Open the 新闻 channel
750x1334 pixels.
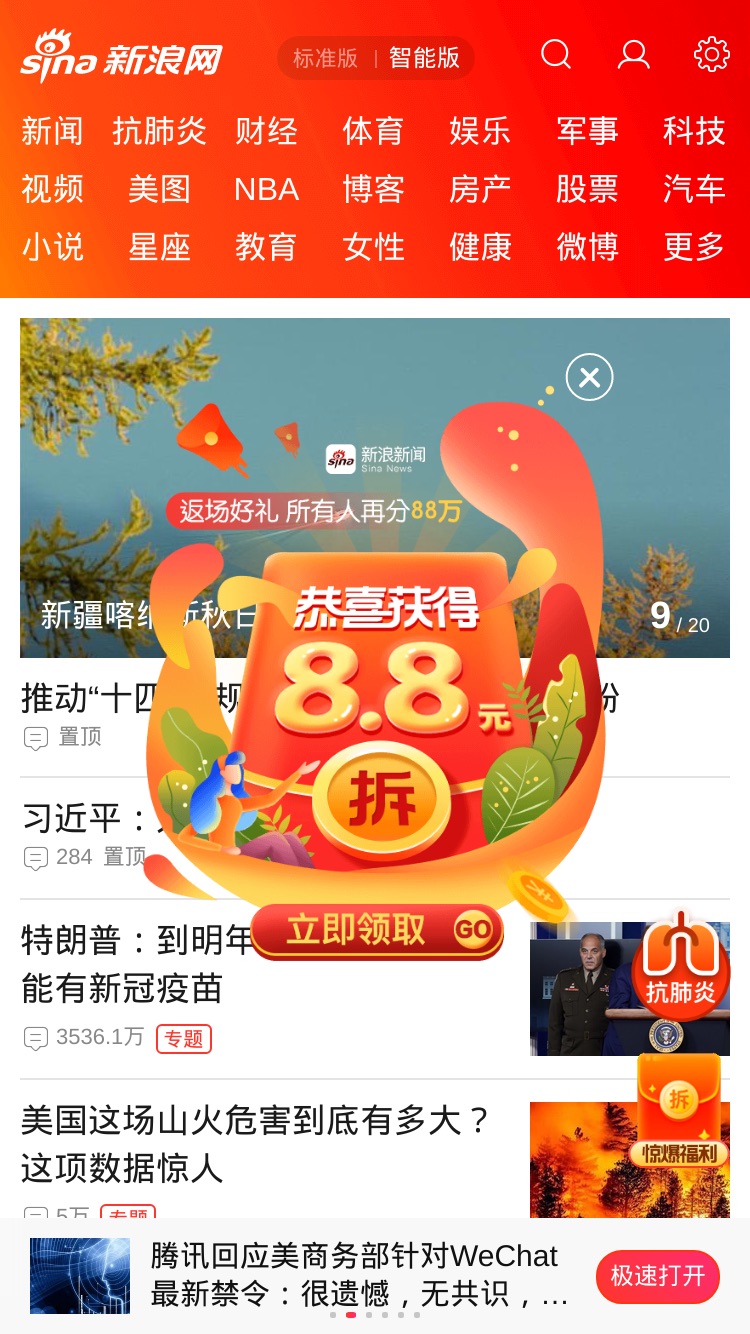pos(52,131)
